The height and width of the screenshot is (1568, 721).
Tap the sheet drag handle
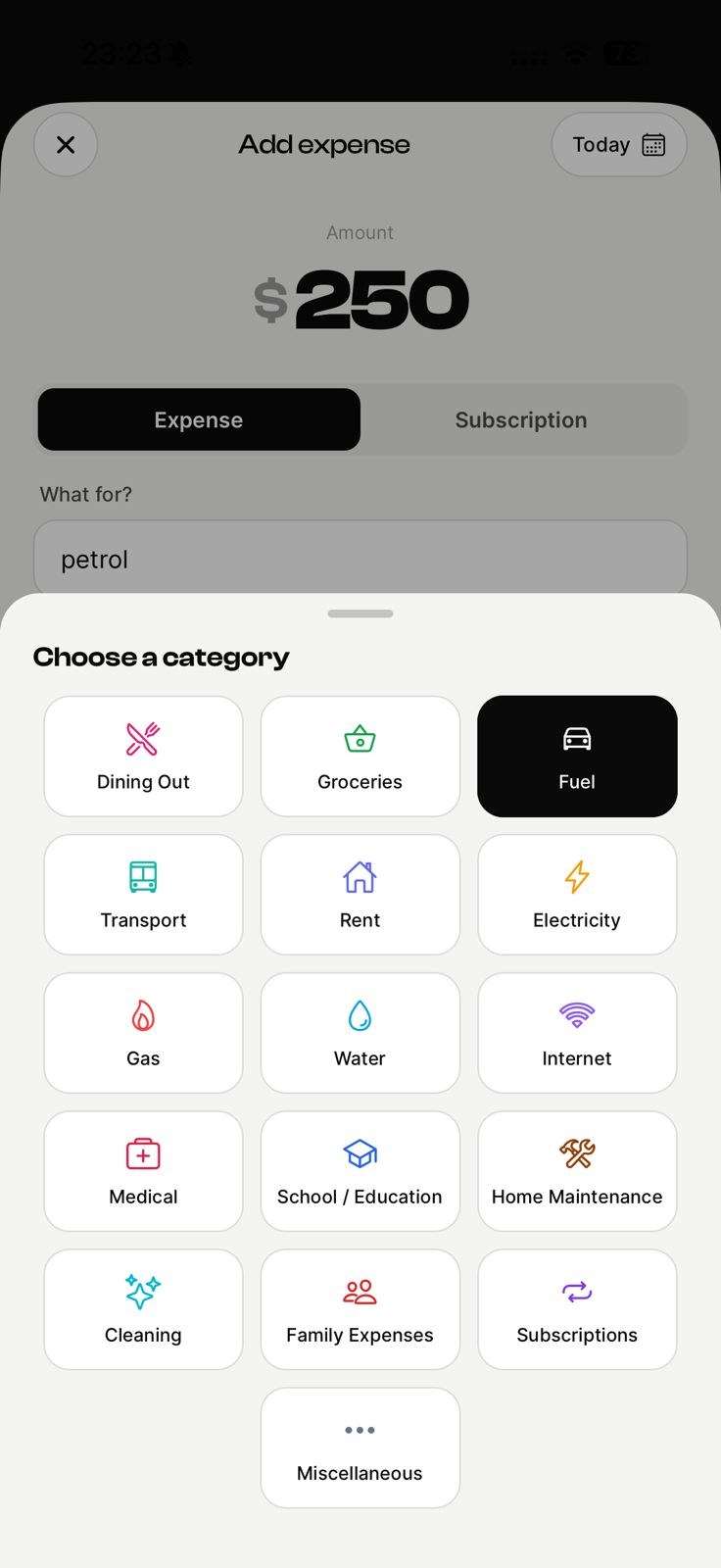[x=360, y=613]
